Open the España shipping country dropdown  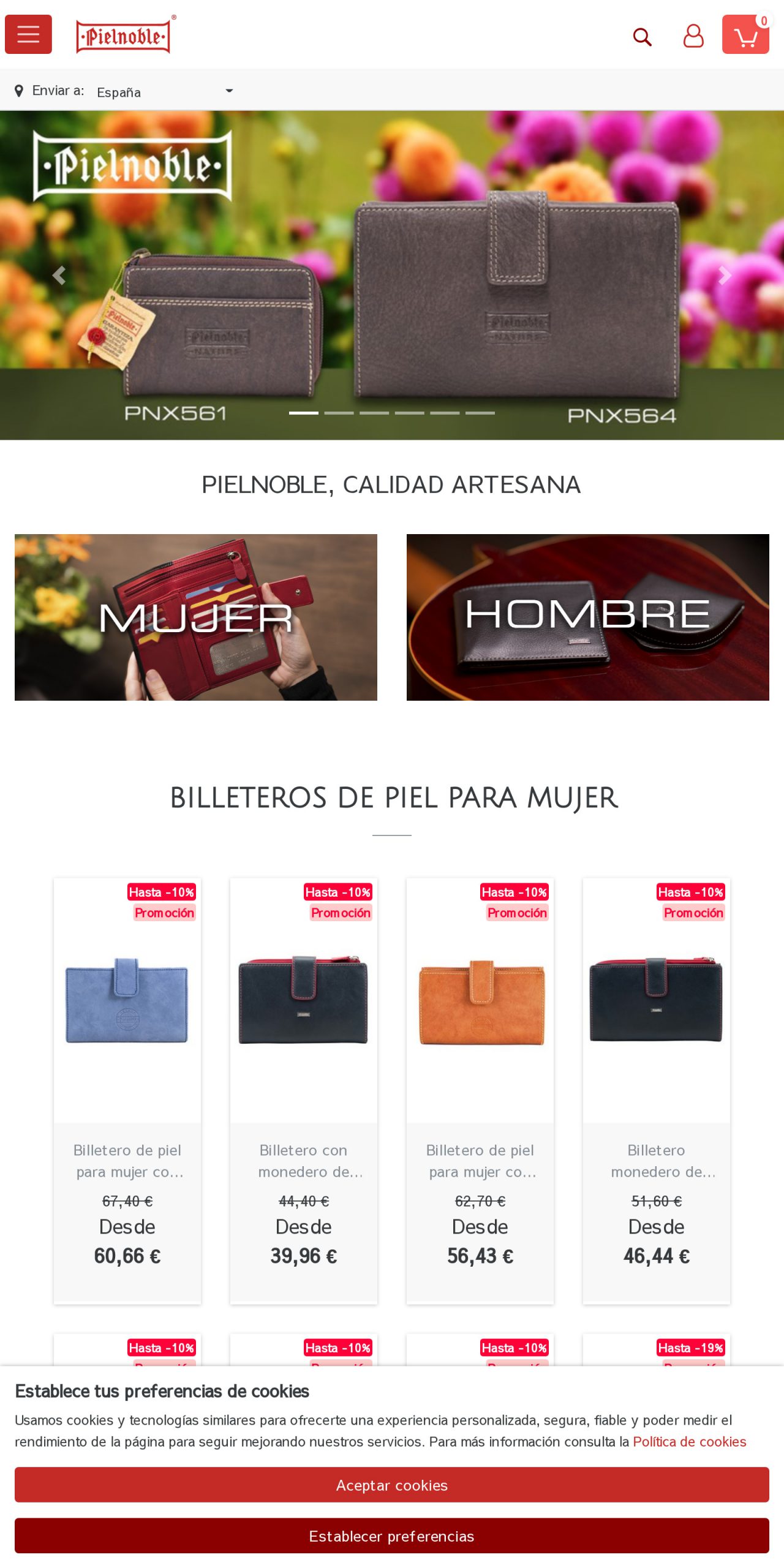(164, 92)
